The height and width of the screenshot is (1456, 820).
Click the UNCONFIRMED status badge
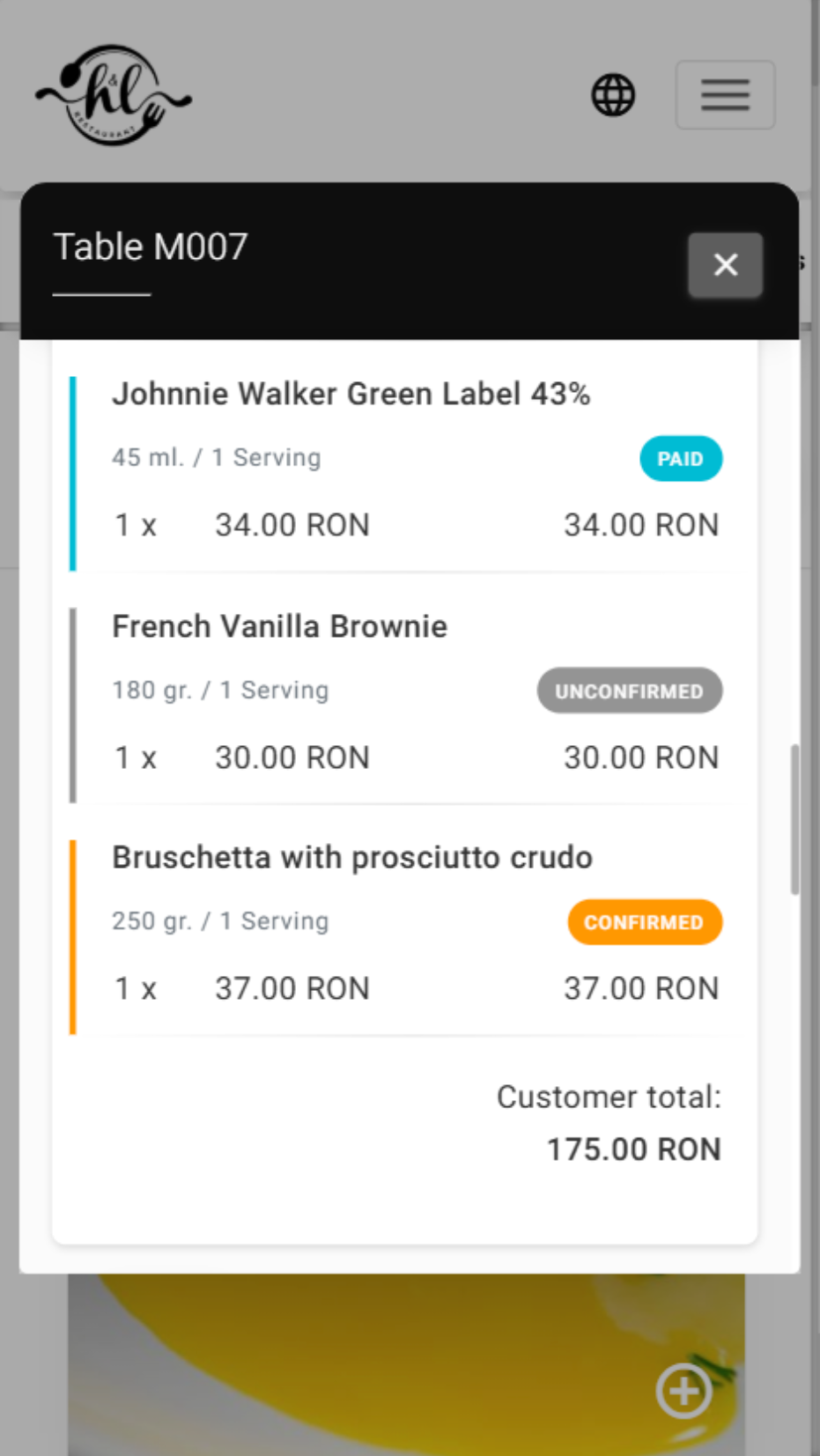(x=629, y=691)
